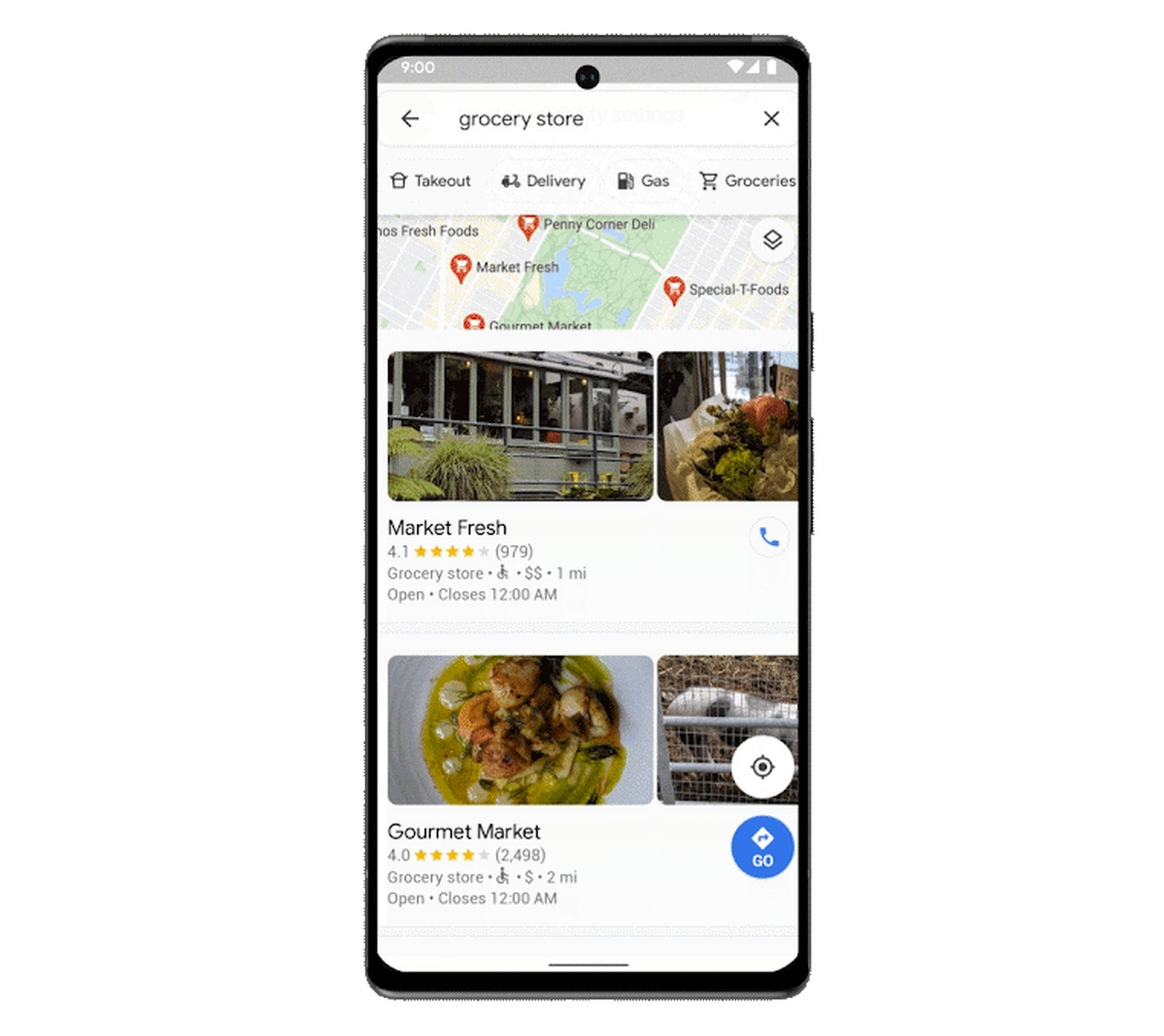
Task: Clear the grocery store search query
Action: coord(771,118)
